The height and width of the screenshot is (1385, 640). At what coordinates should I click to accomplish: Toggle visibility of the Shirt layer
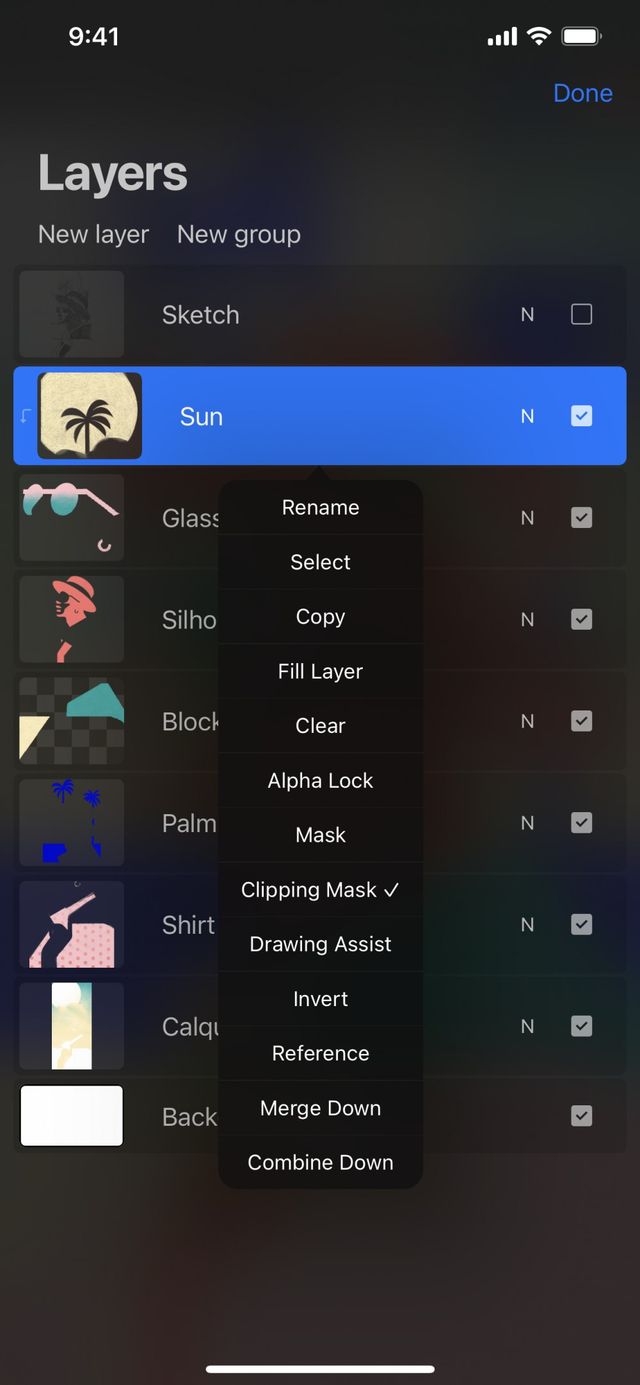point(581,925)
